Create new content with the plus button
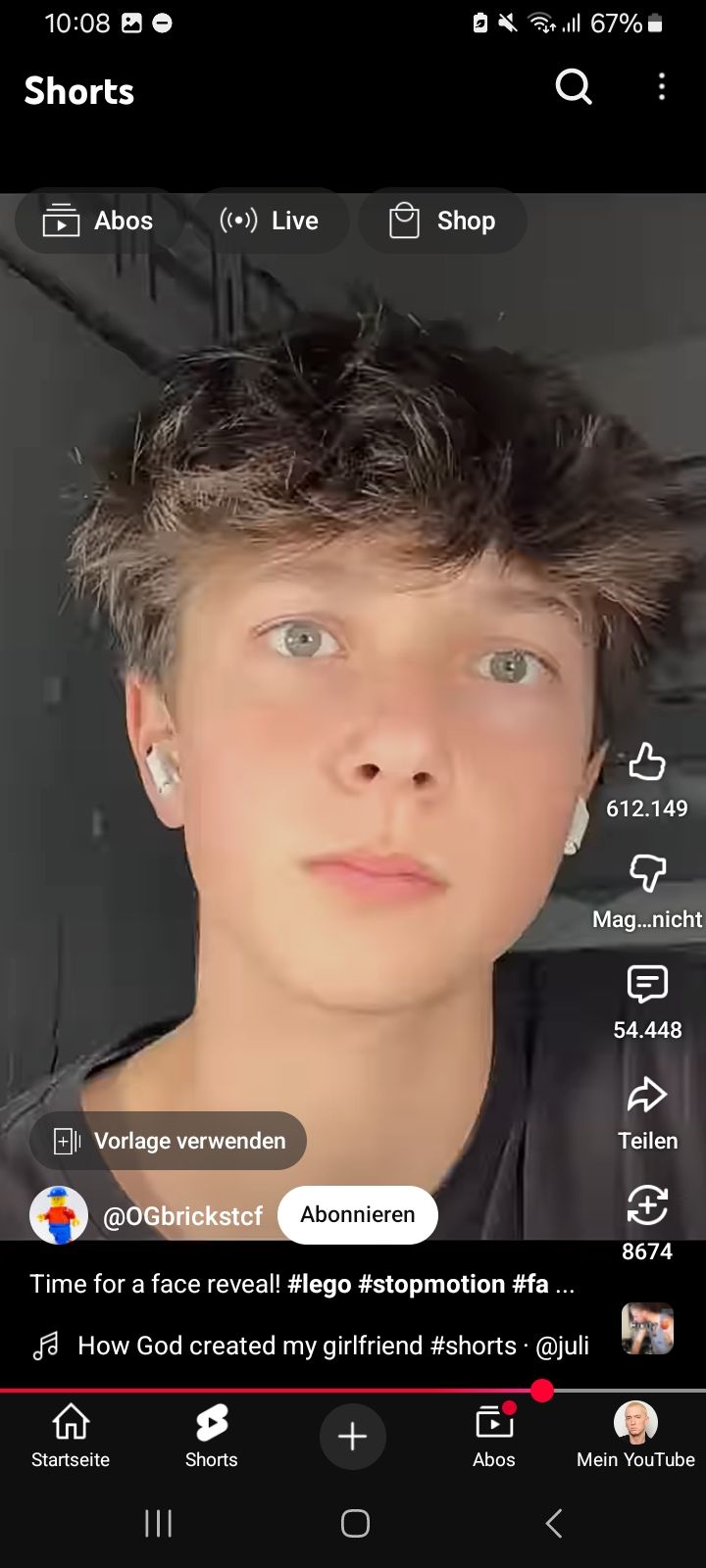 coord(353,1437)
